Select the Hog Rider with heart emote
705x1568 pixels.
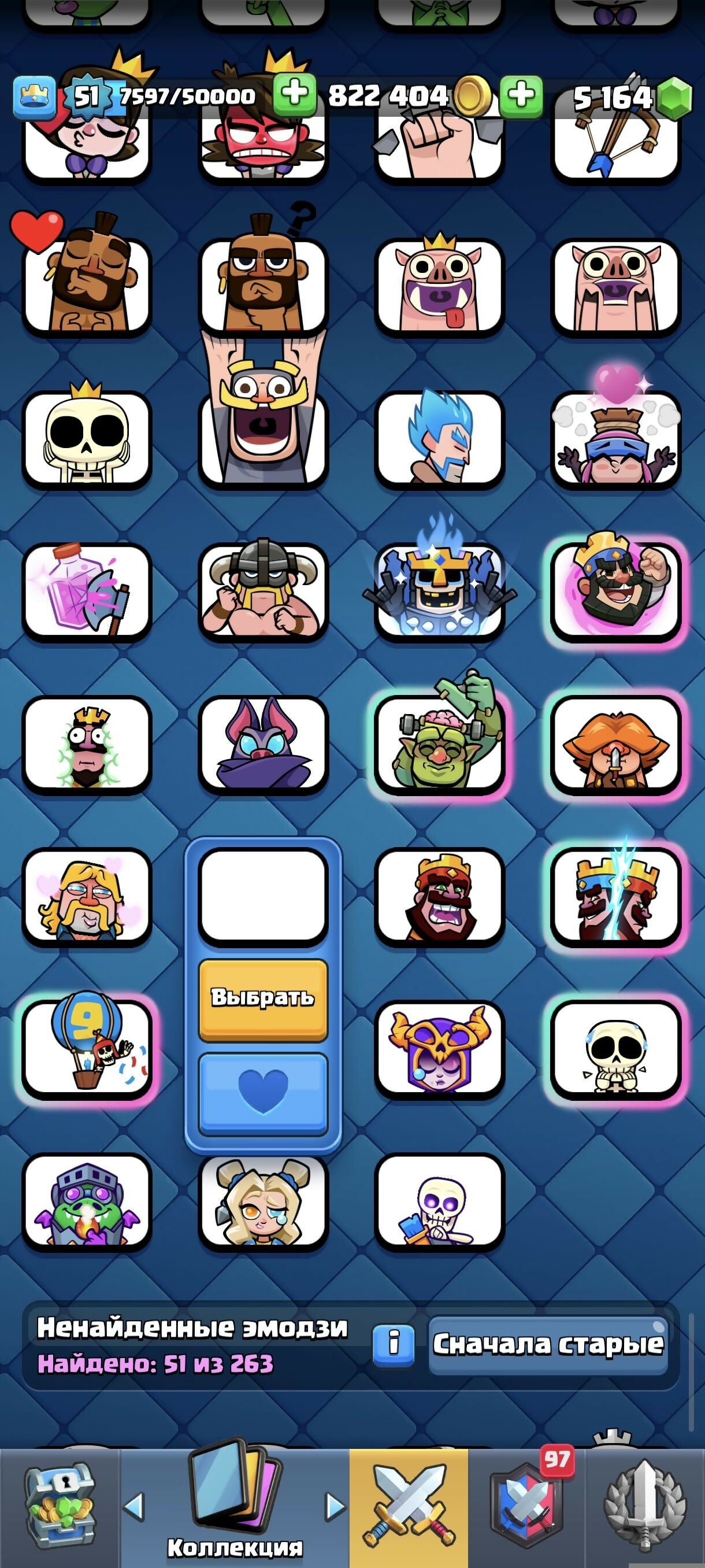[87, 286]
